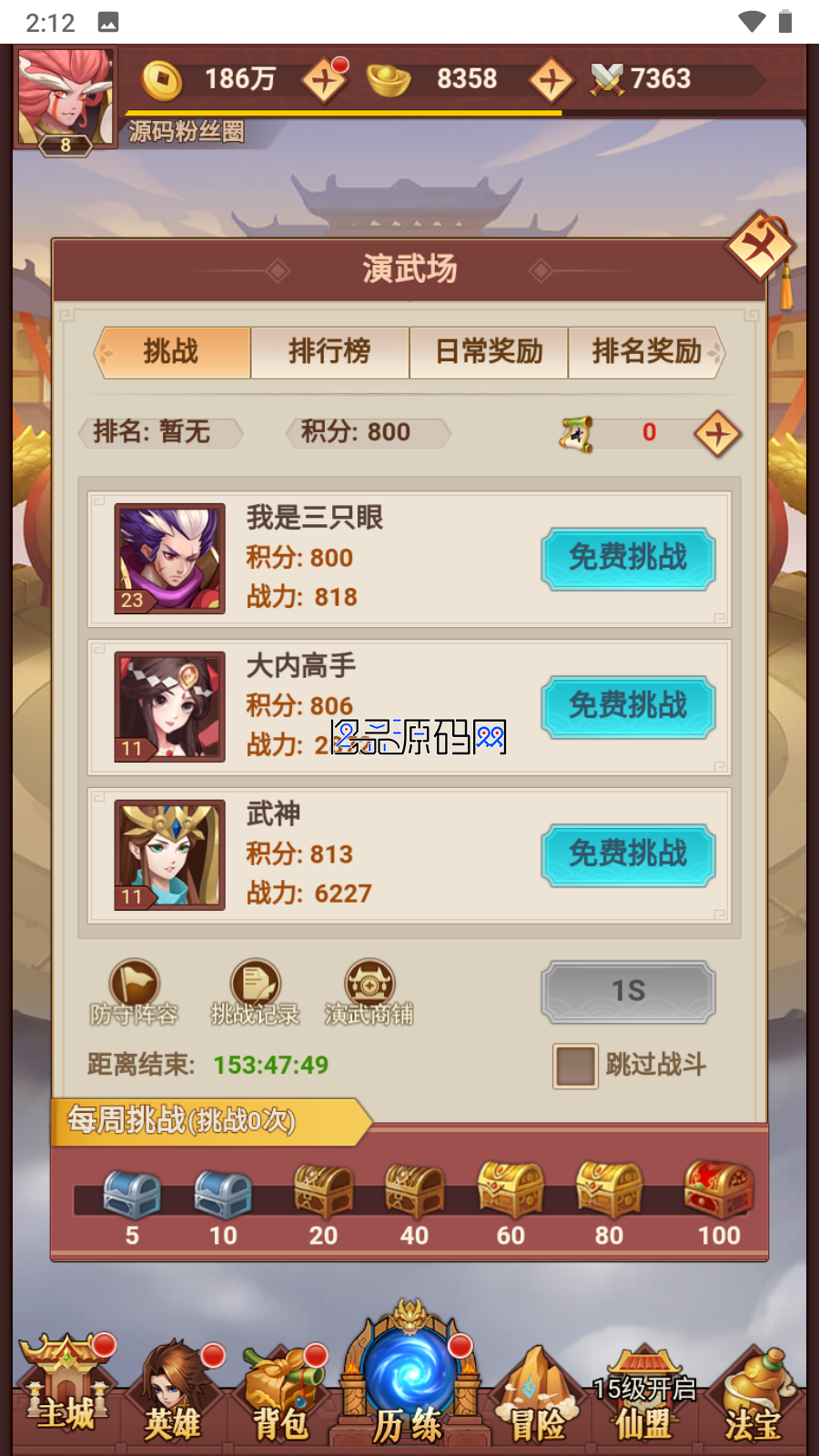Open the player avatar profile

click(x=64, y=96)
